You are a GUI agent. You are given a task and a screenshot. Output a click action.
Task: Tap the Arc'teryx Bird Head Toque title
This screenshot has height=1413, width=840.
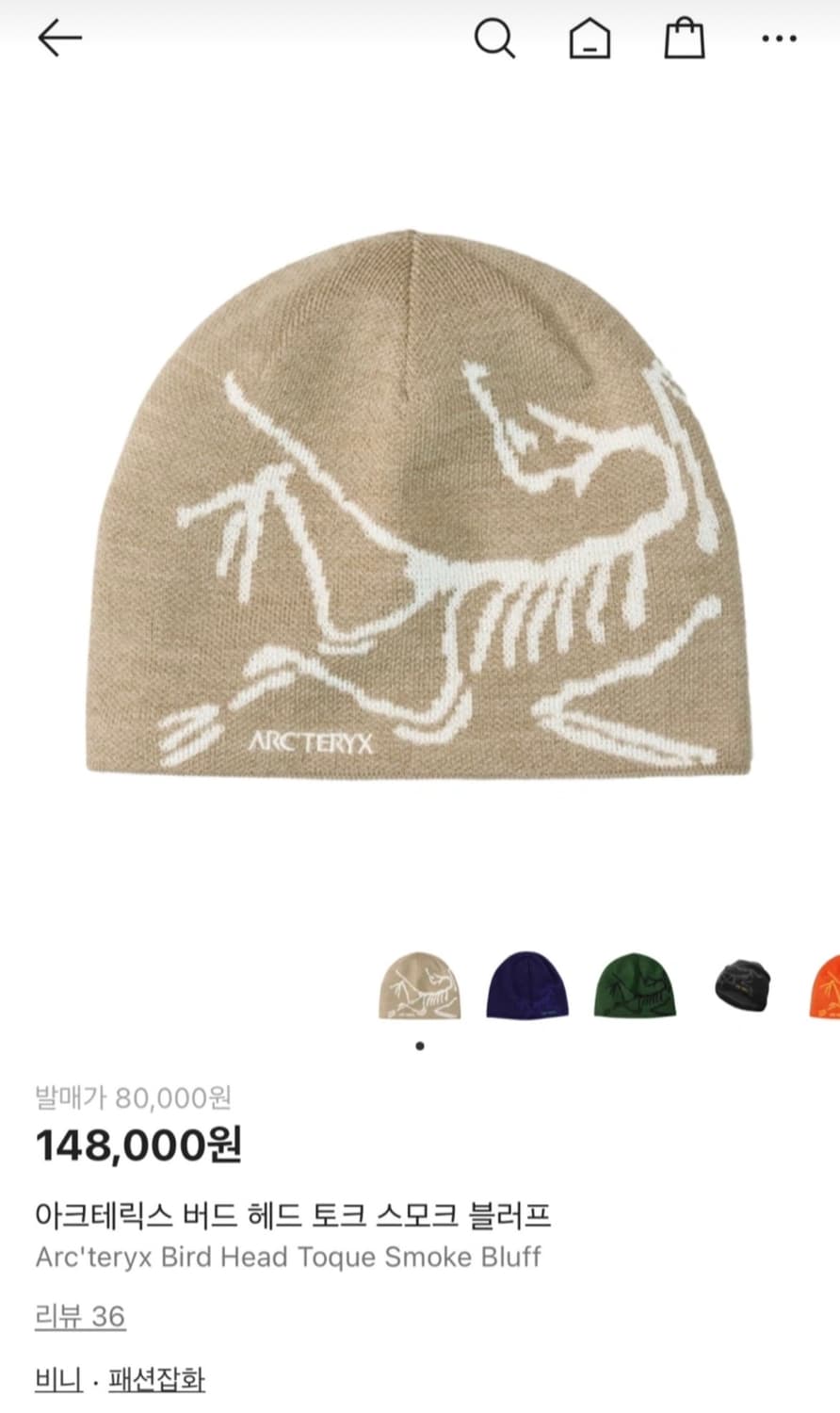click(288, 1257)
